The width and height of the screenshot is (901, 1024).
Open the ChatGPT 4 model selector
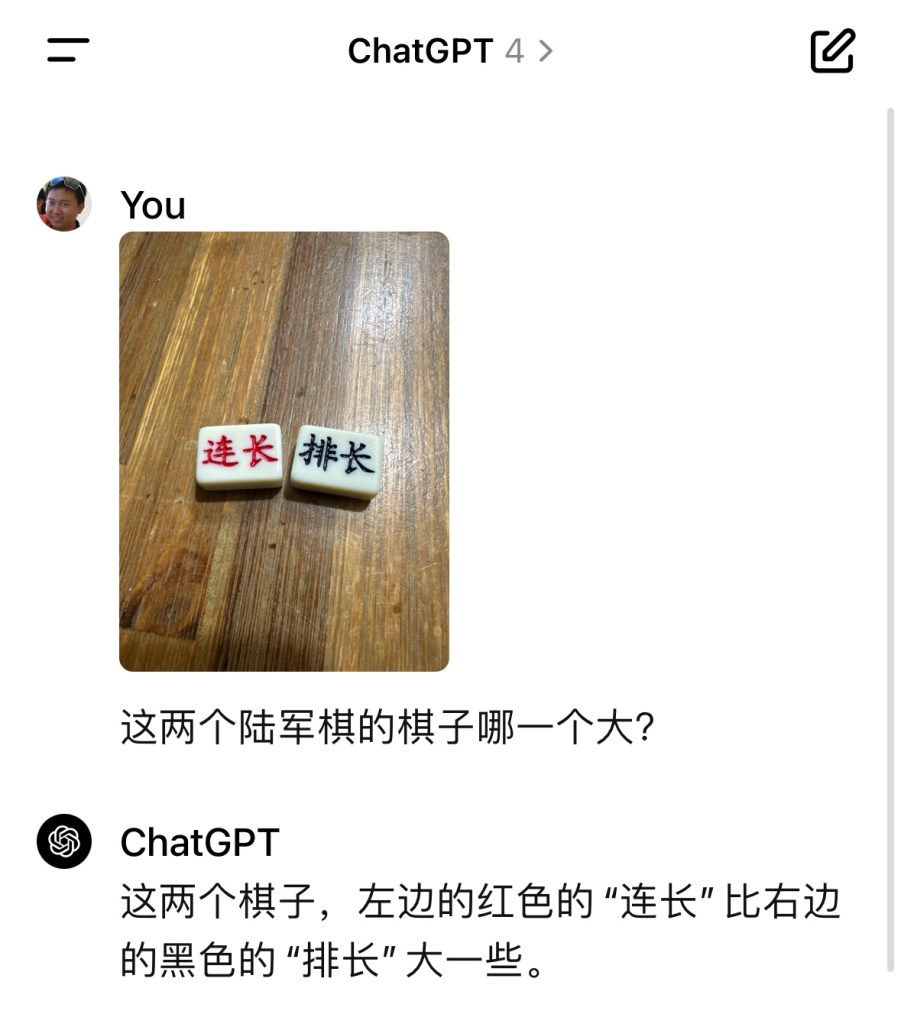click(x=449, y=51)
